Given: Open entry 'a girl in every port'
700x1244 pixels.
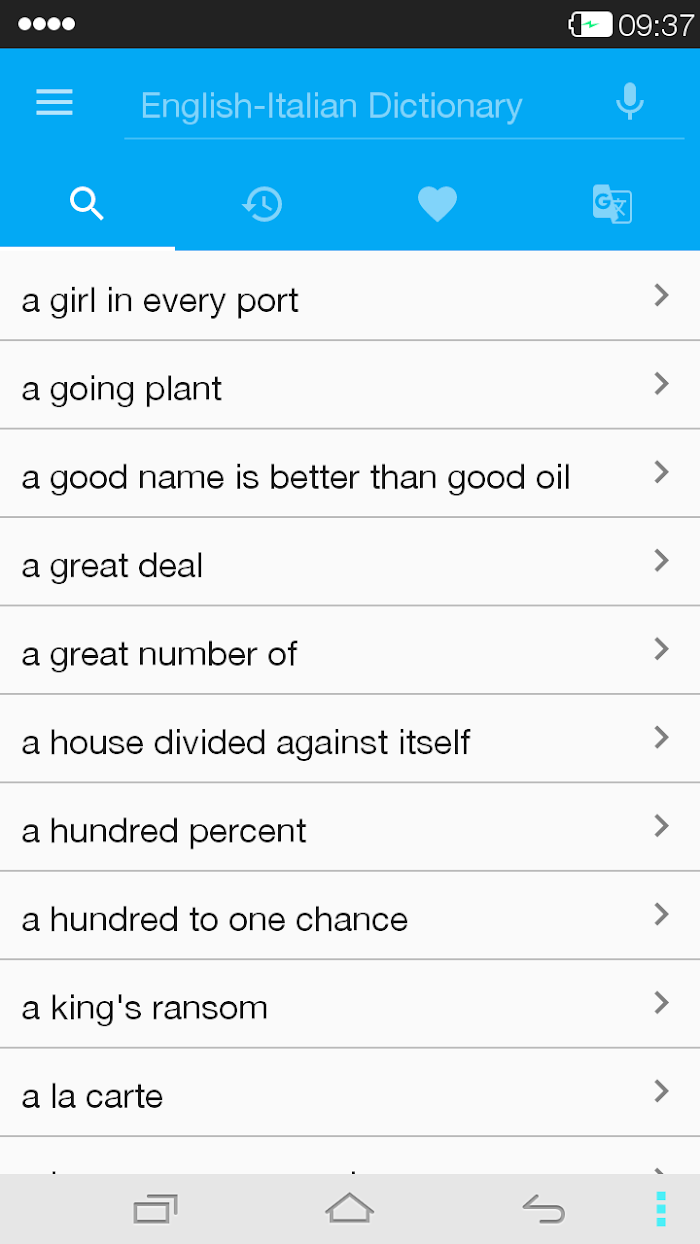Looking at the screenshot, I should click(350, 297).
